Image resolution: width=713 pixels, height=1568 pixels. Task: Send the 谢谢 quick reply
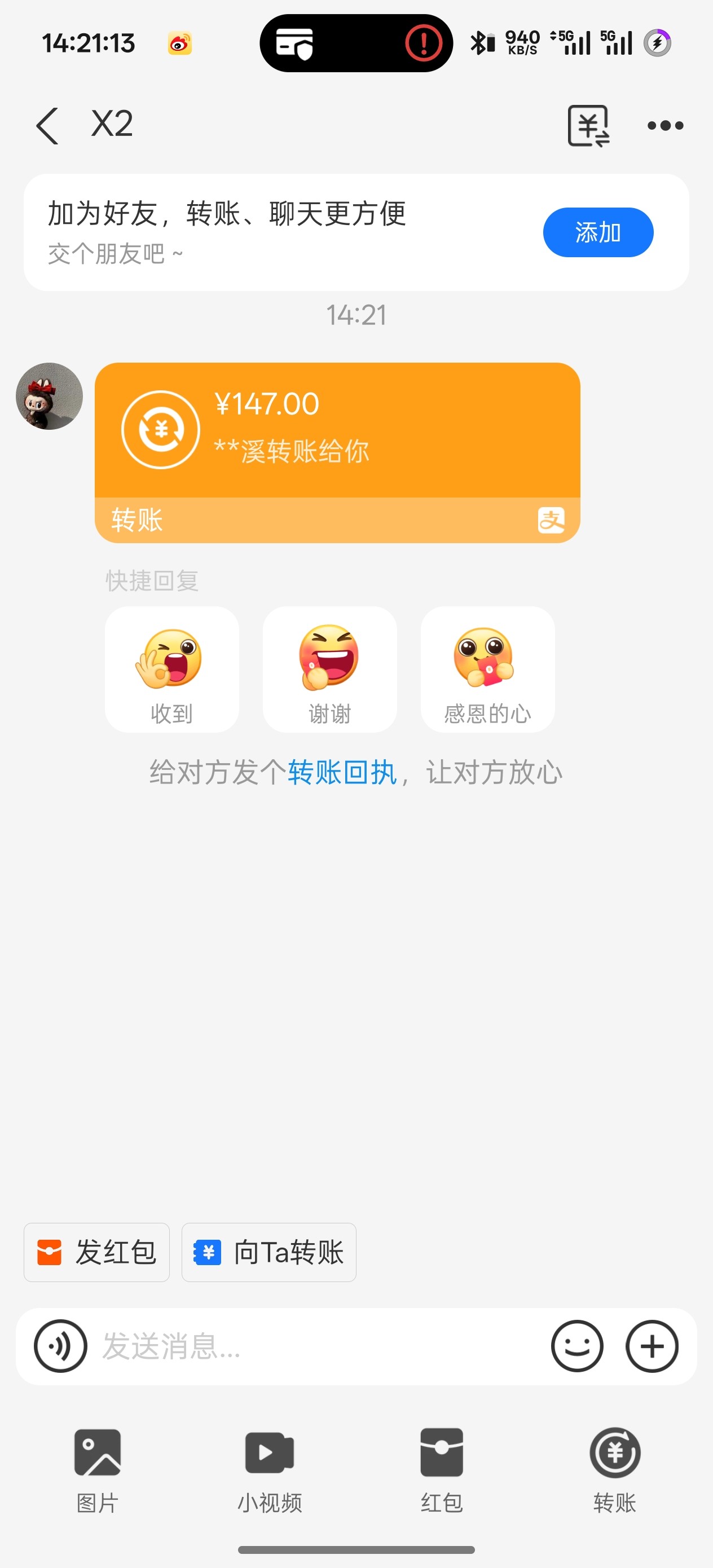[329, 669]
